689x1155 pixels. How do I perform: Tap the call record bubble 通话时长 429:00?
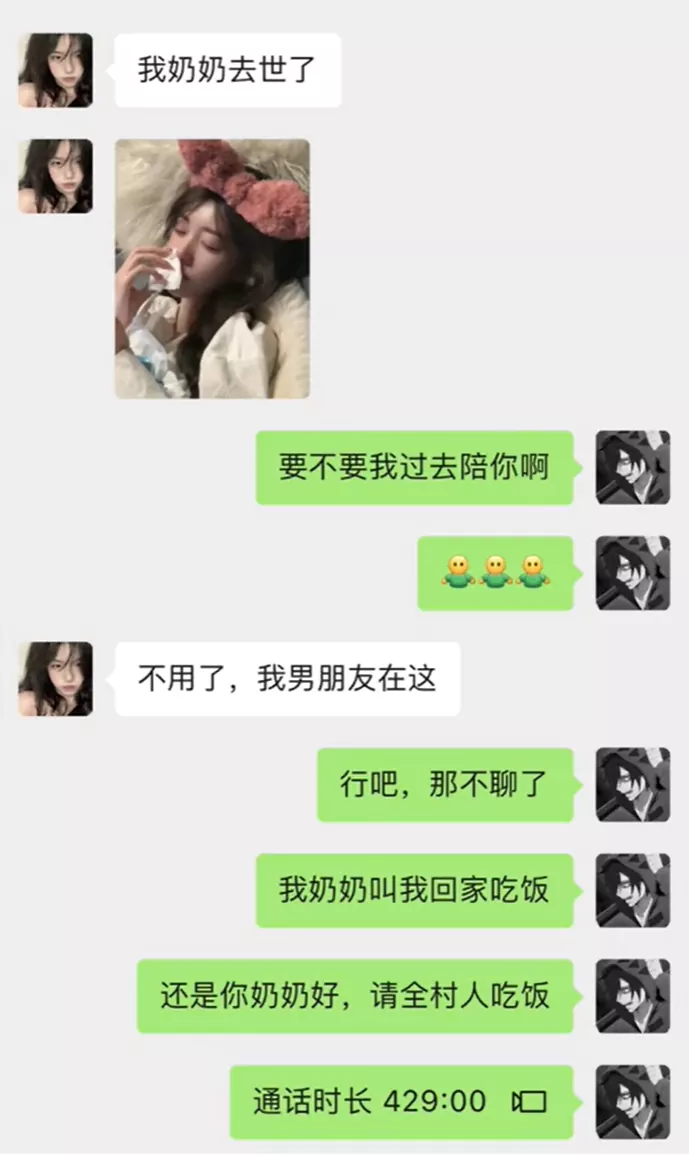tap(400, 1102)
